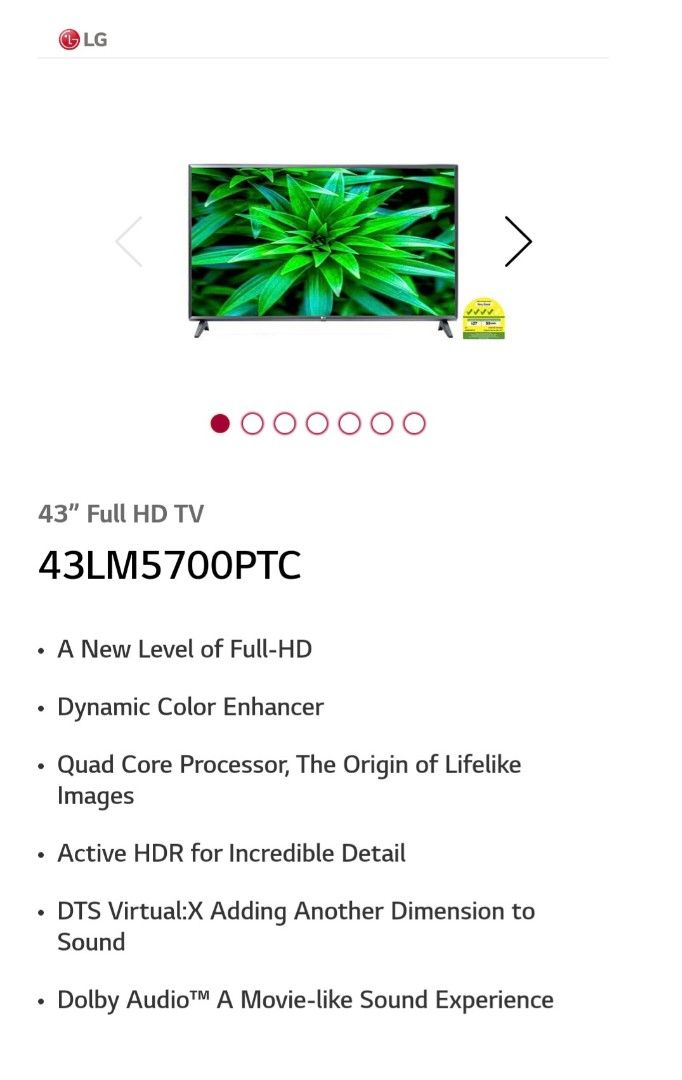Jump to the third carousel image dot
The width and height of the screenshot is (682, 1080).
(285, 424)
